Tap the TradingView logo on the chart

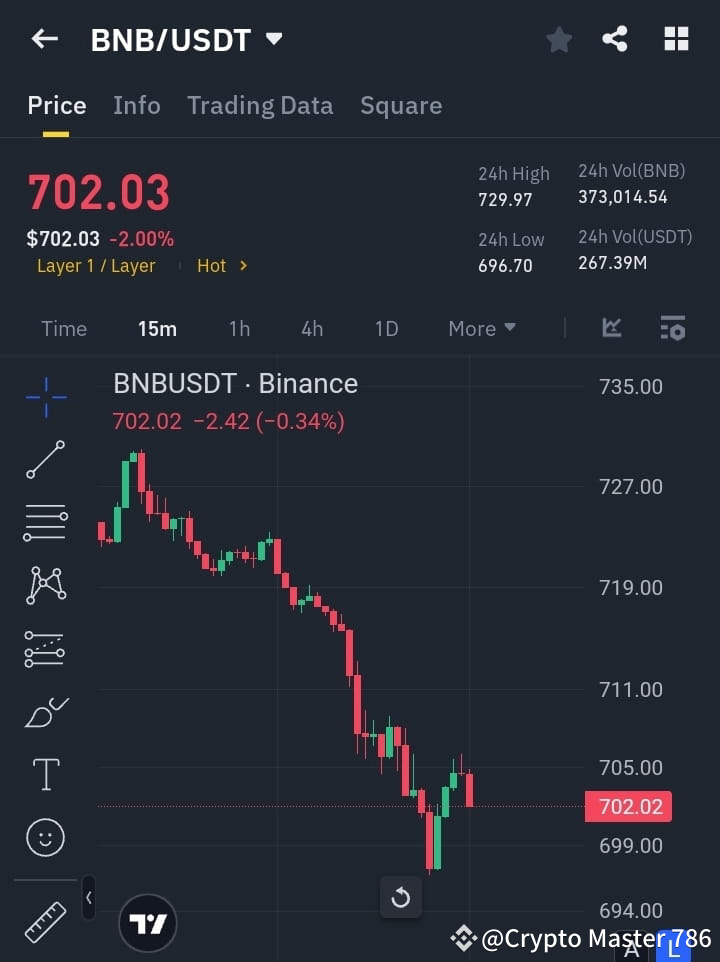click(148, 922)
